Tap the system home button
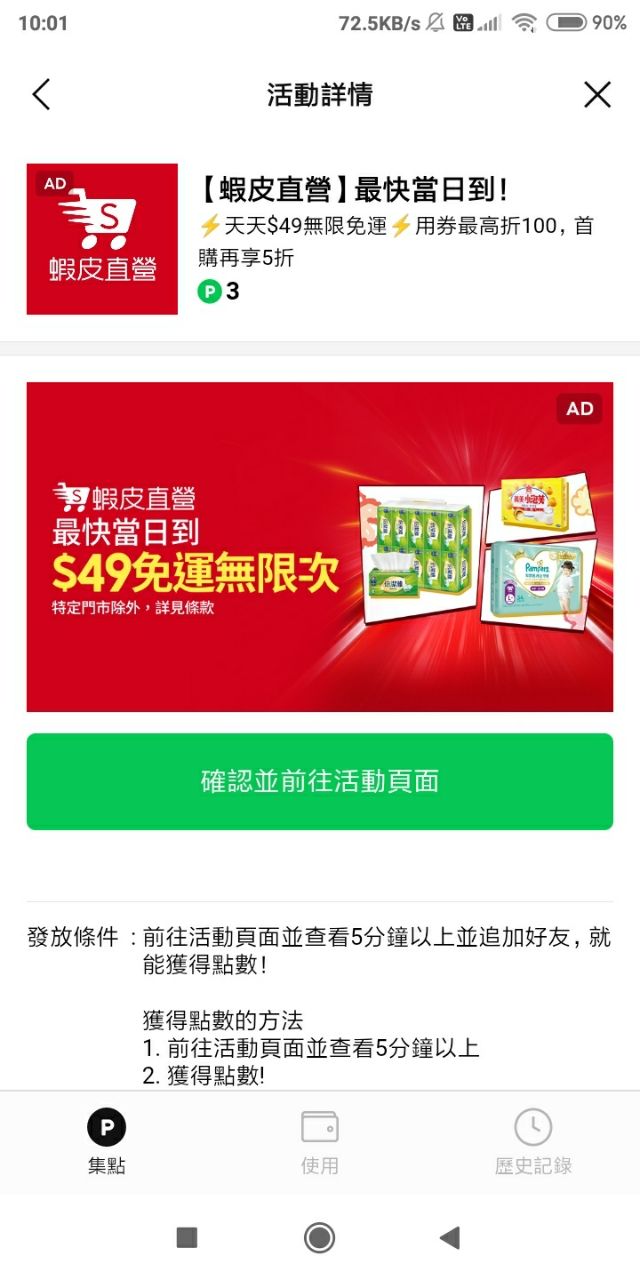640x1280 pixels. tap(320, 1238)
